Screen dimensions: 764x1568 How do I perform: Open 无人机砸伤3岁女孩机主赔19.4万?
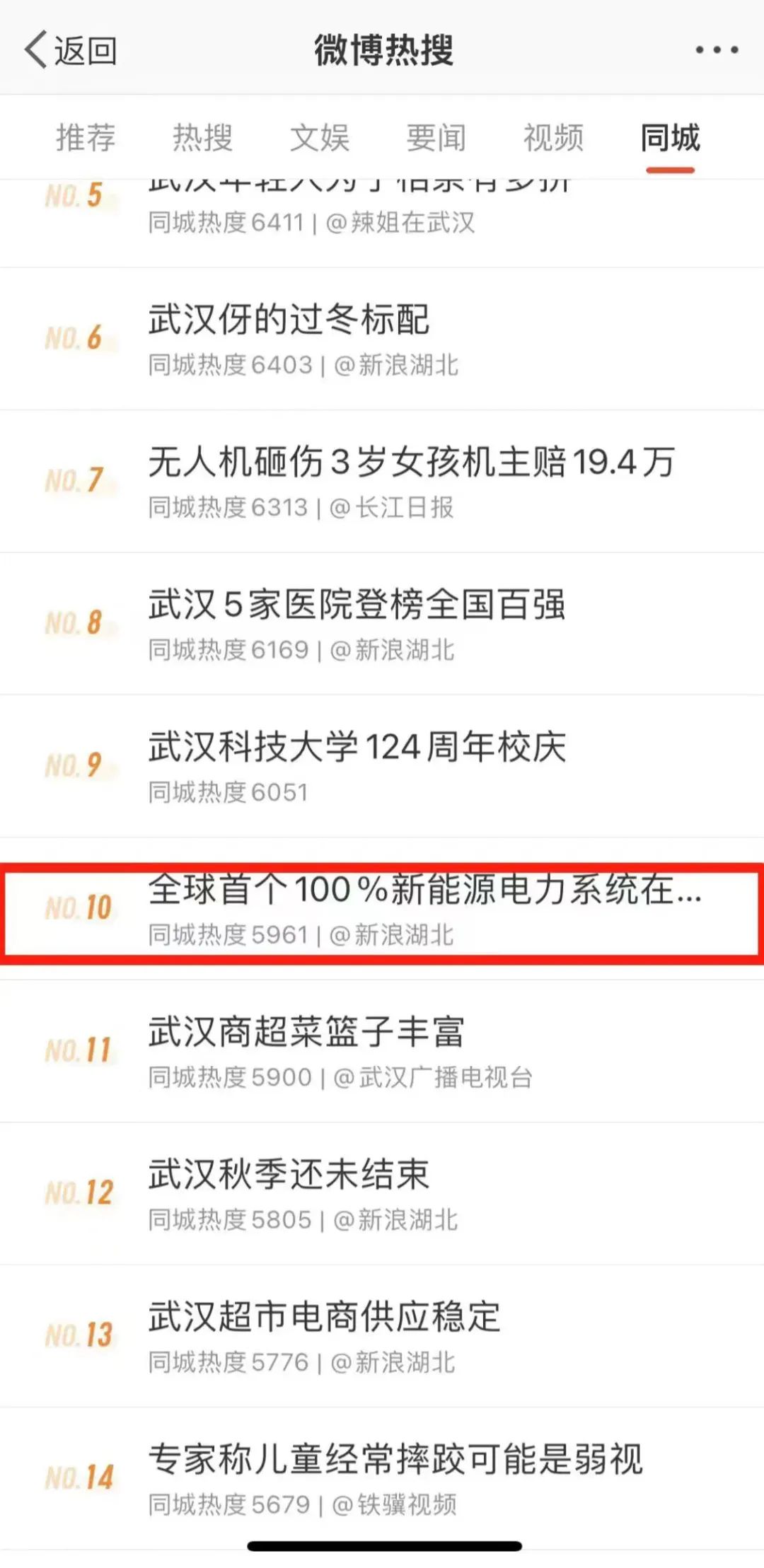point(382,482)
